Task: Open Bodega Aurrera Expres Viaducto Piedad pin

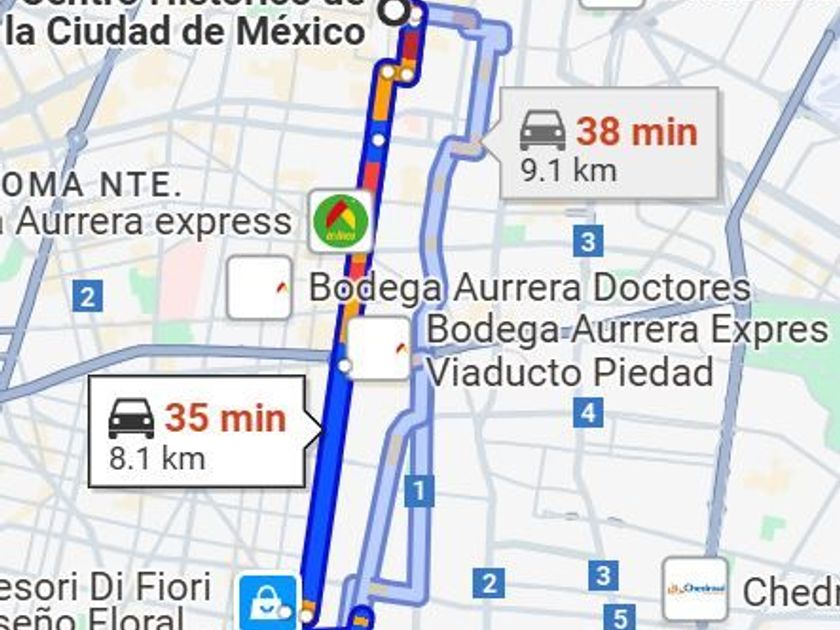Action: click(379, 349)
